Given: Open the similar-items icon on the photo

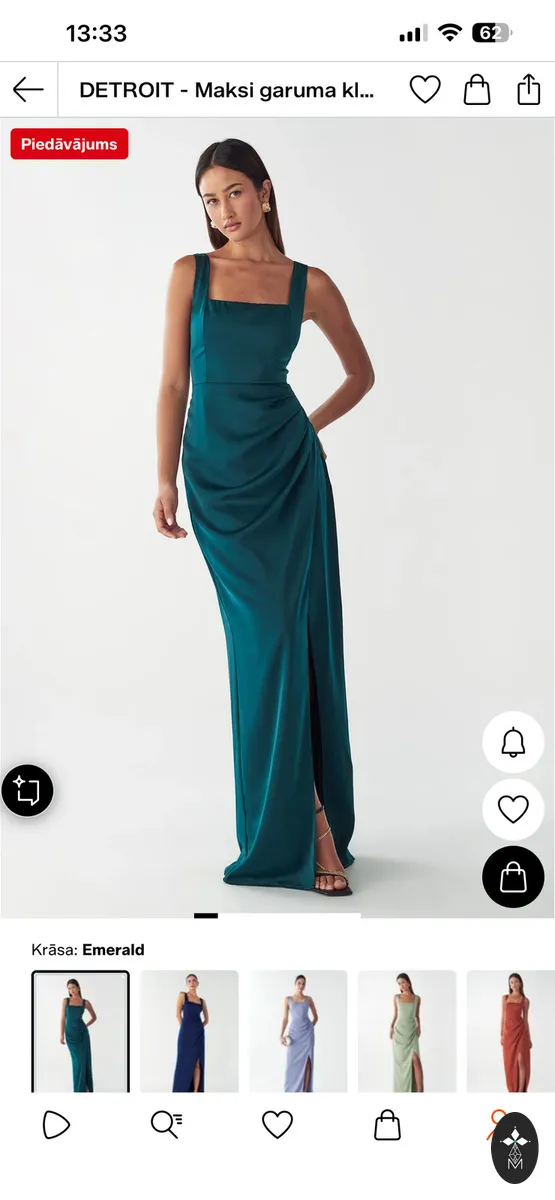Looking at the screenshot, I should click(27, 791).
